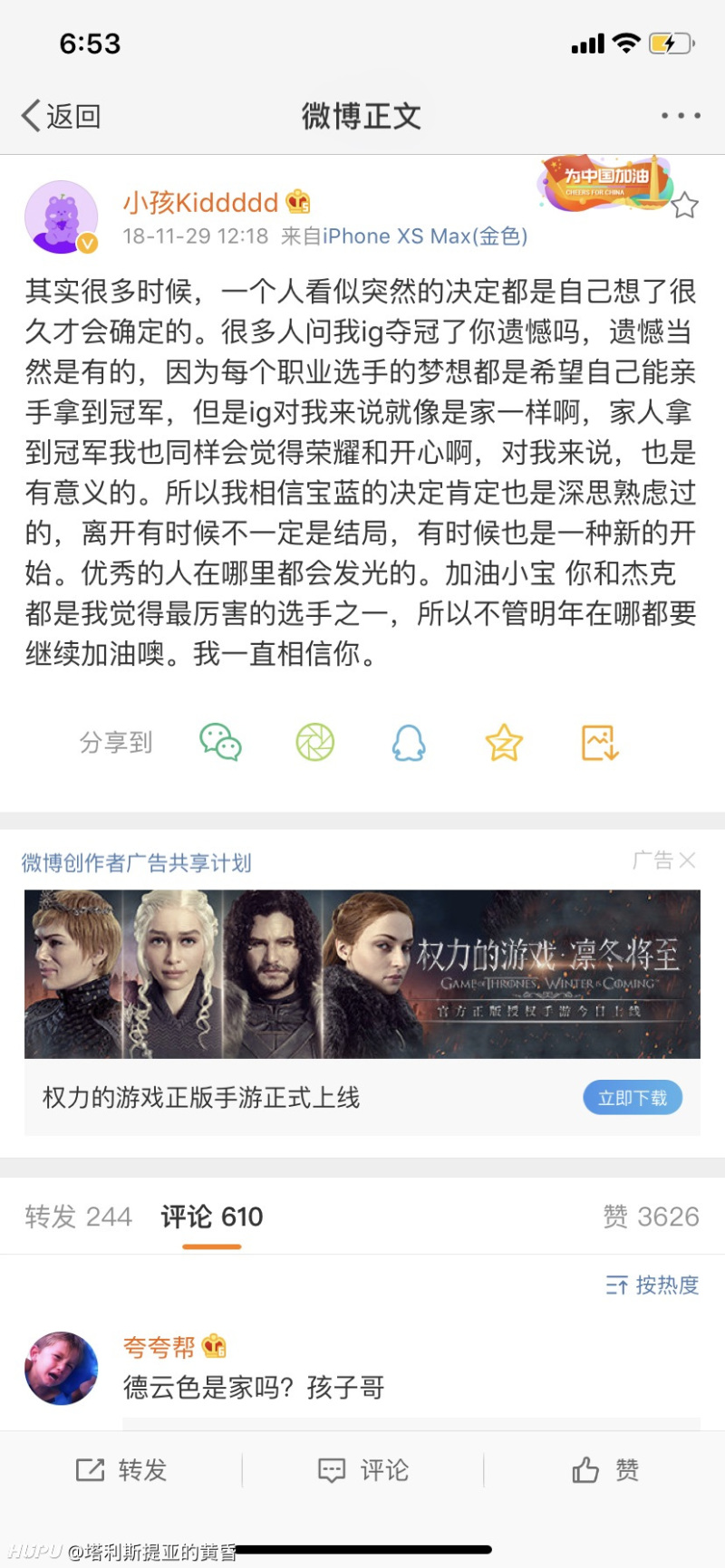The width and height of the screenshot is (725, 1568).
Task: Switch to the 转发 244 tab
Action: coord(79,1217)
